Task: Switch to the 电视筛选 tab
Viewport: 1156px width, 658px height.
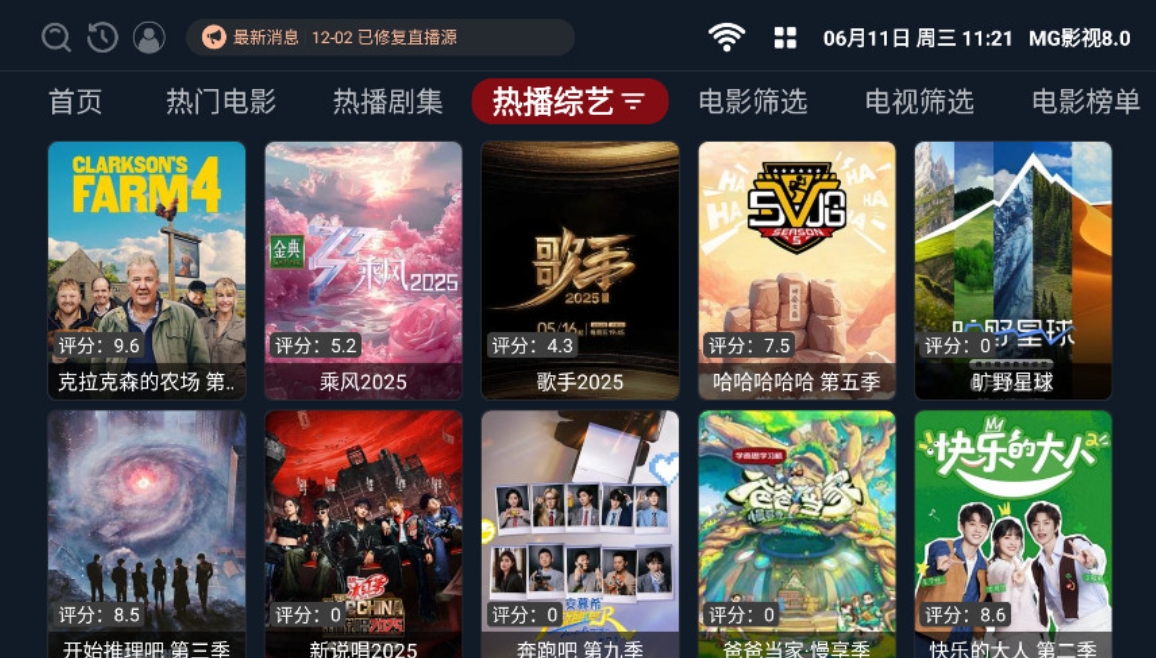Action: click(x=919, y=102)
